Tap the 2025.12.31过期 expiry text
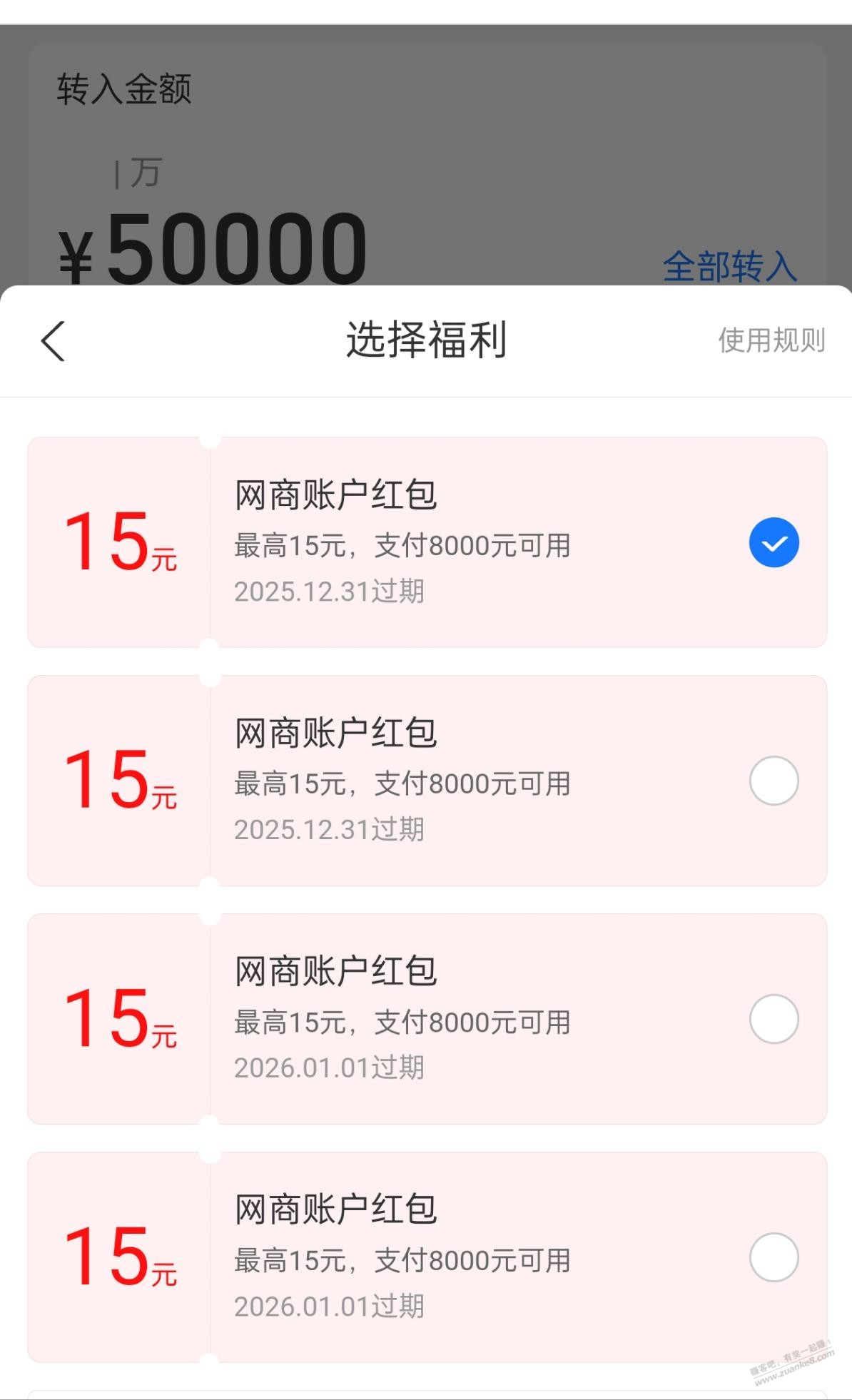852x1400 pixels. click(330, 590)
